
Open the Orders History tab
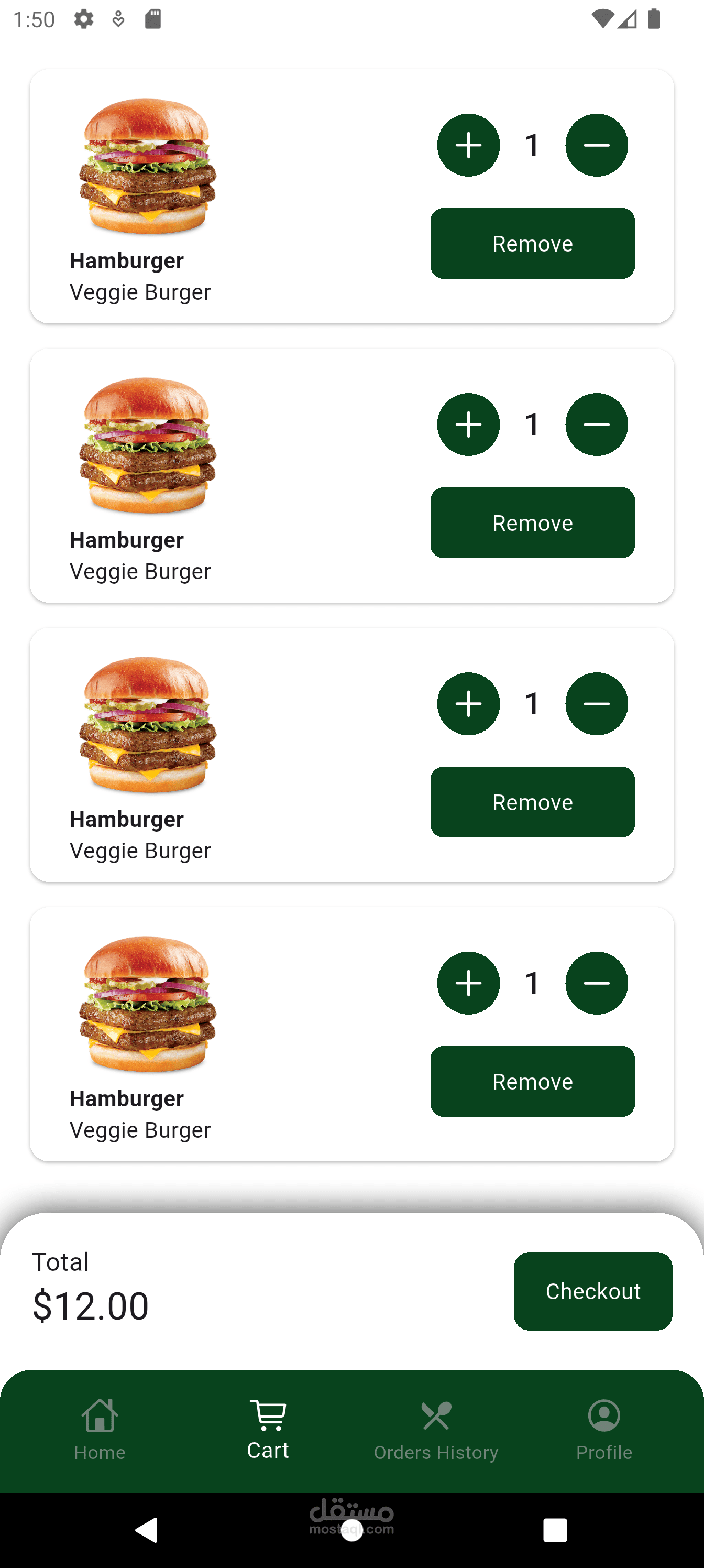pyautogui.click(x=436, y=1430)
